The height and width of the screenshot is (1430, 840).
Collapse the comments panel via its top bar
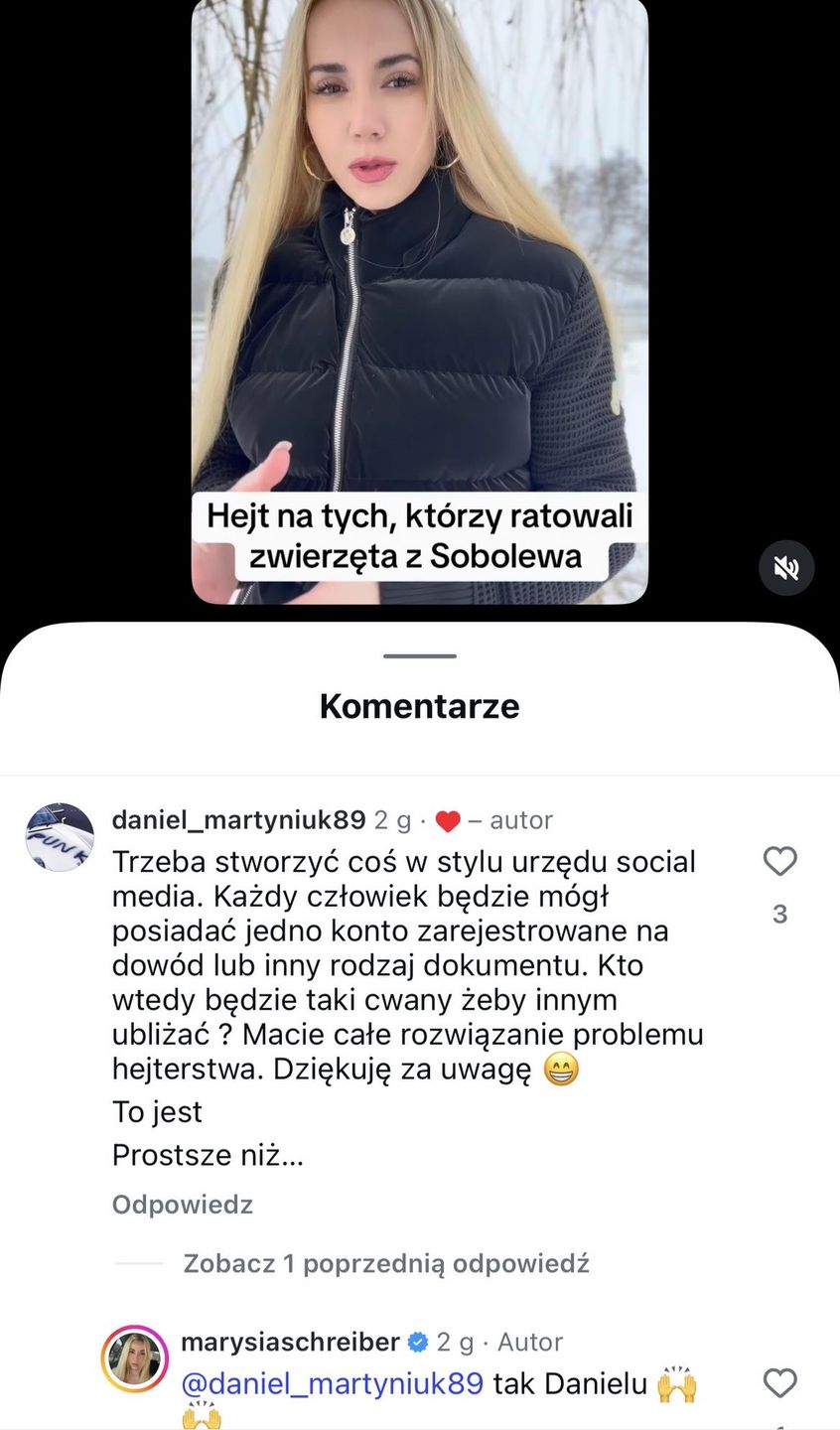coord(419,654)
